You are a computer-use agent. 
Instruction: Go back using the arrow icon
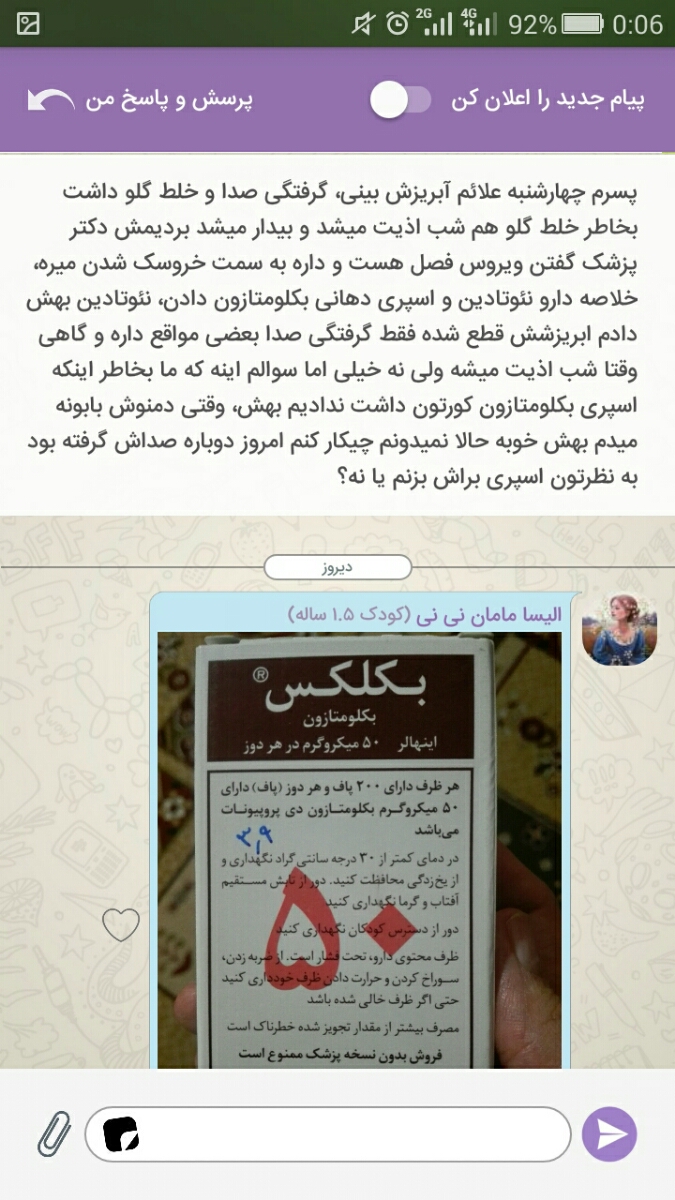tap(51, 100)
